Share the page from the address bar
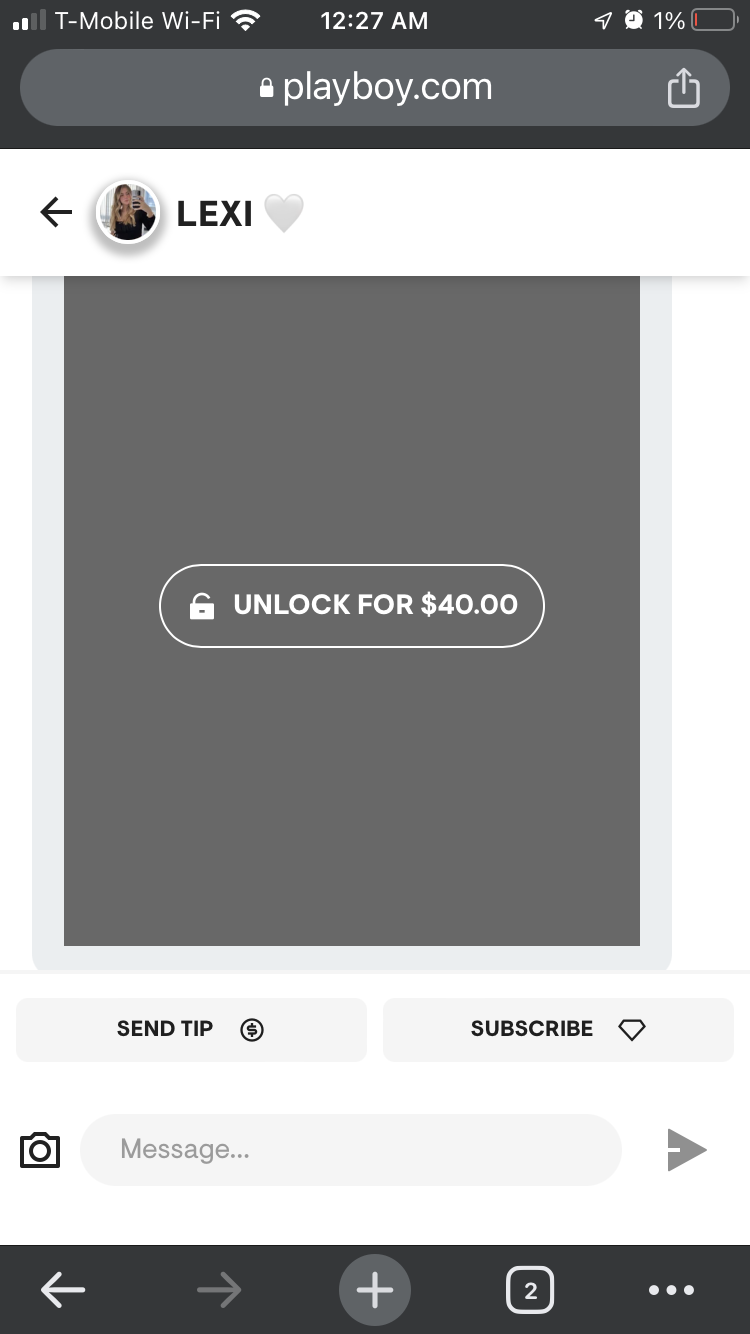 coord(683,88)
